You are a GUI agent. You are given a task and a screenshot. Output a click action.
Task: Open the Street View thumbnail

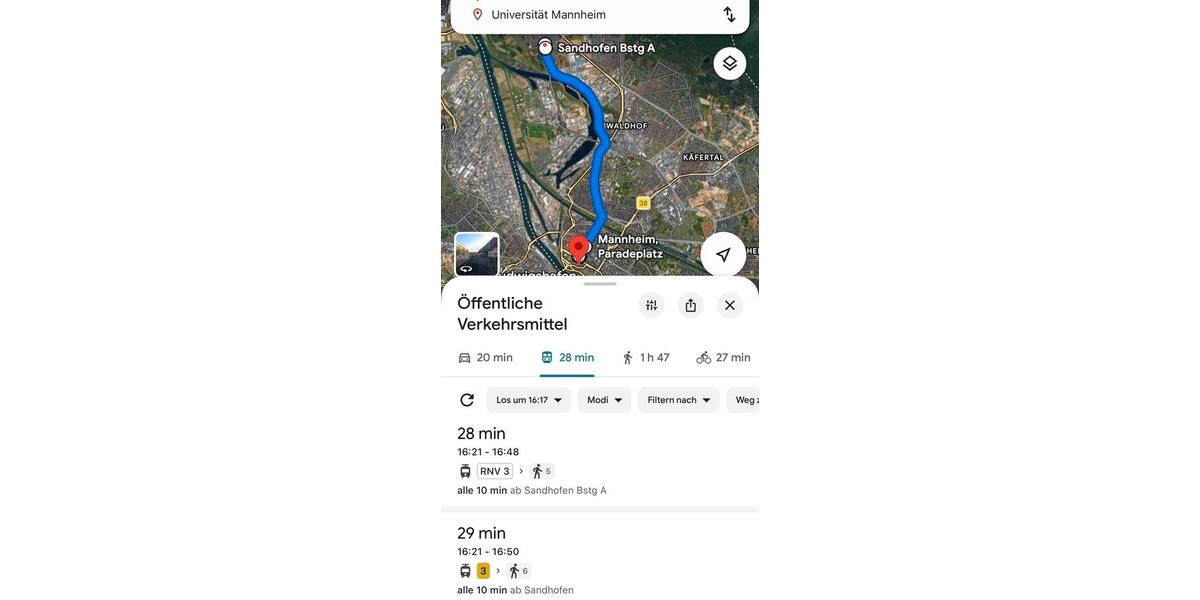tap(477, 255)
